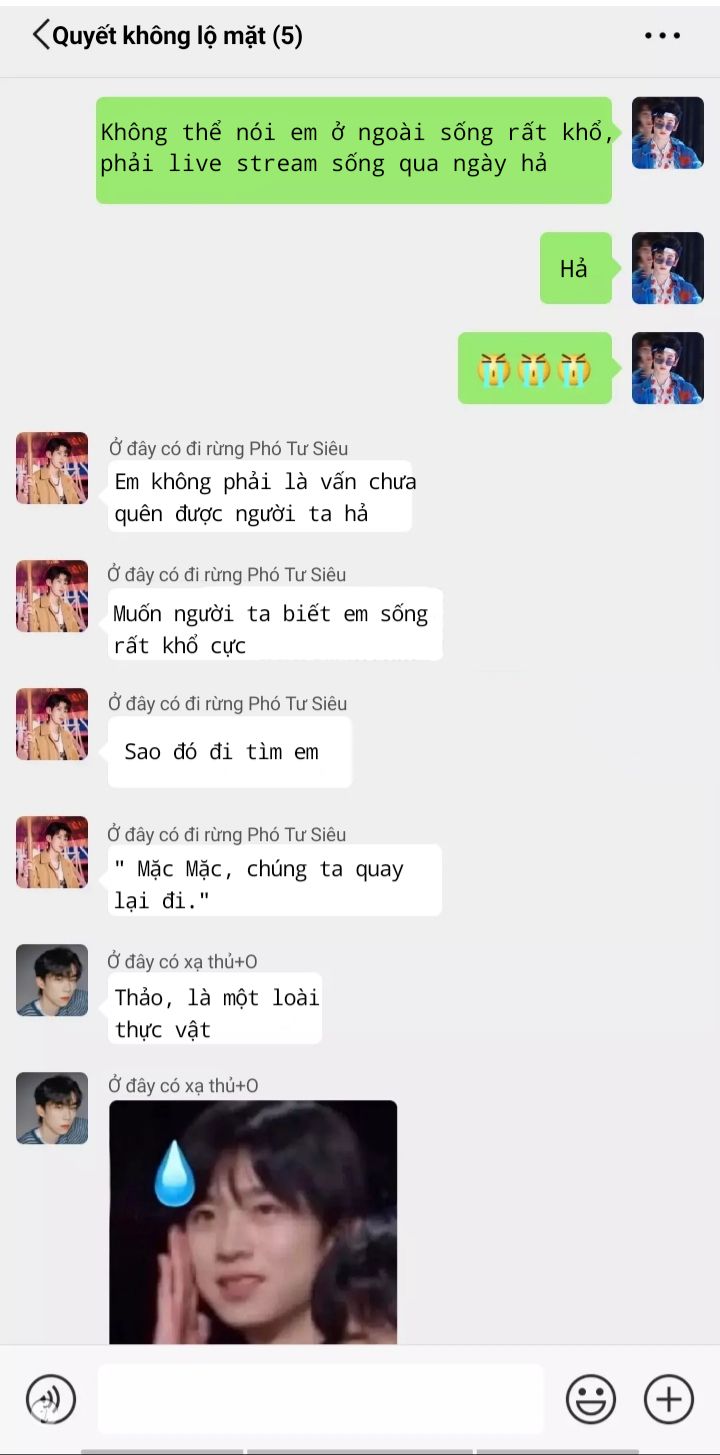This screenshot has height=1455, width=720.
Task: Open avatar beside "Sao đó đi tìm em"
Action: click(52, 724)
